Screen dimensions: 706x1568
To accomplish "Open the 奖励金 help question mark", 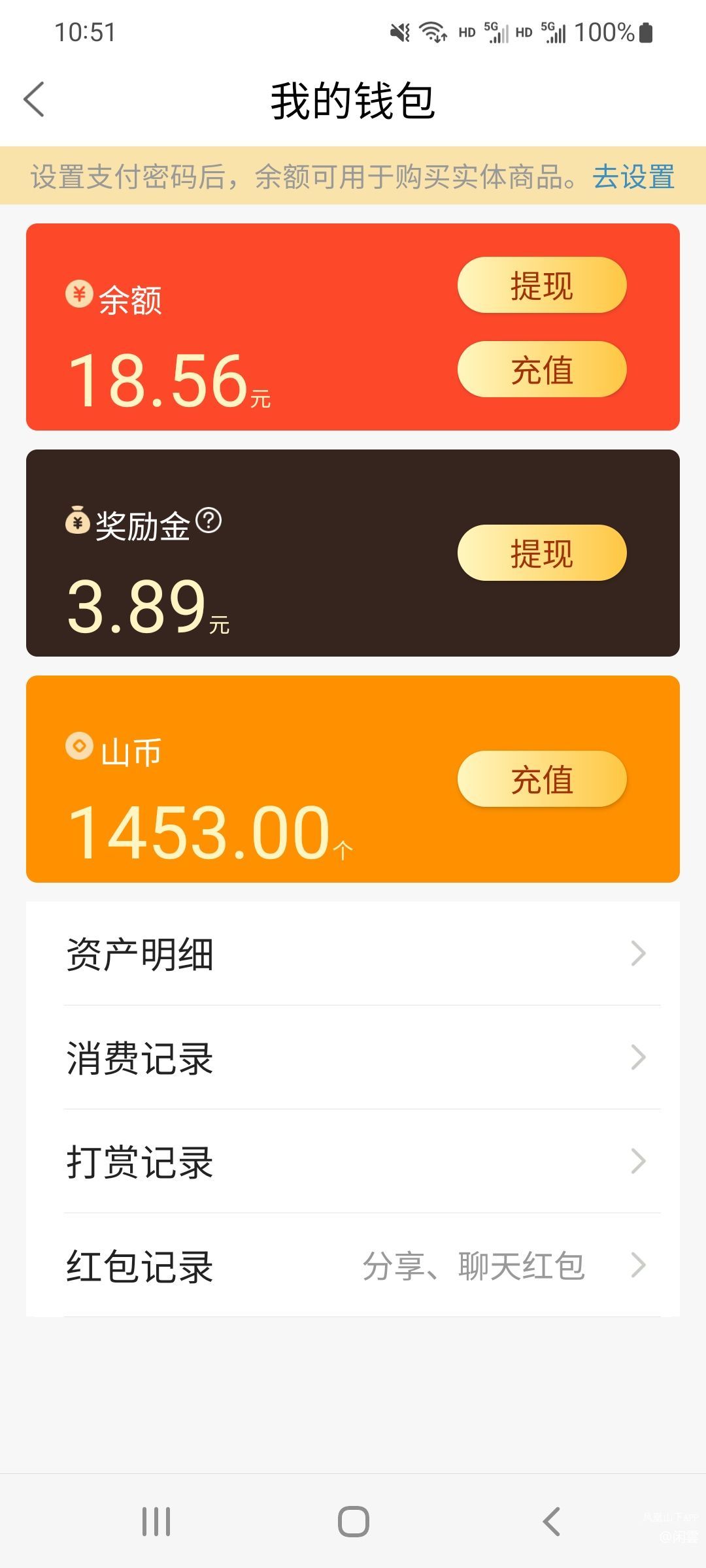I will tap(209, 521).
